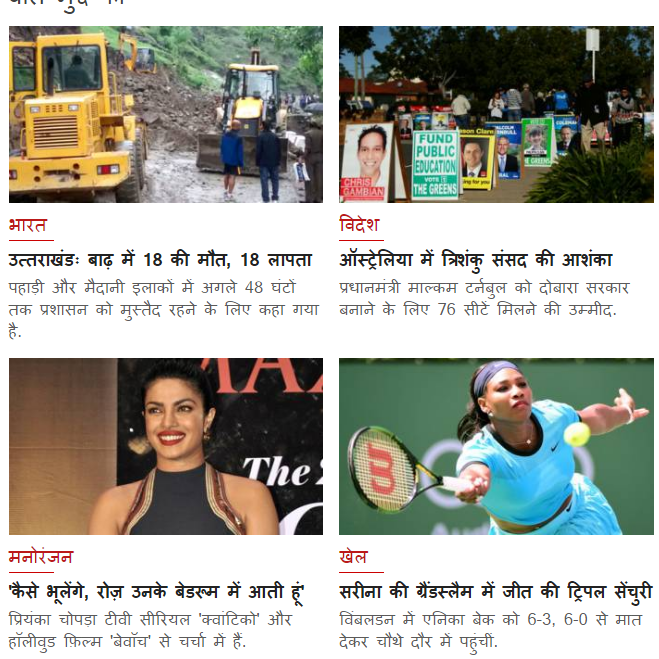
Task: Open the Serena Williams tennis photo
Action: (x=496, y=446)
